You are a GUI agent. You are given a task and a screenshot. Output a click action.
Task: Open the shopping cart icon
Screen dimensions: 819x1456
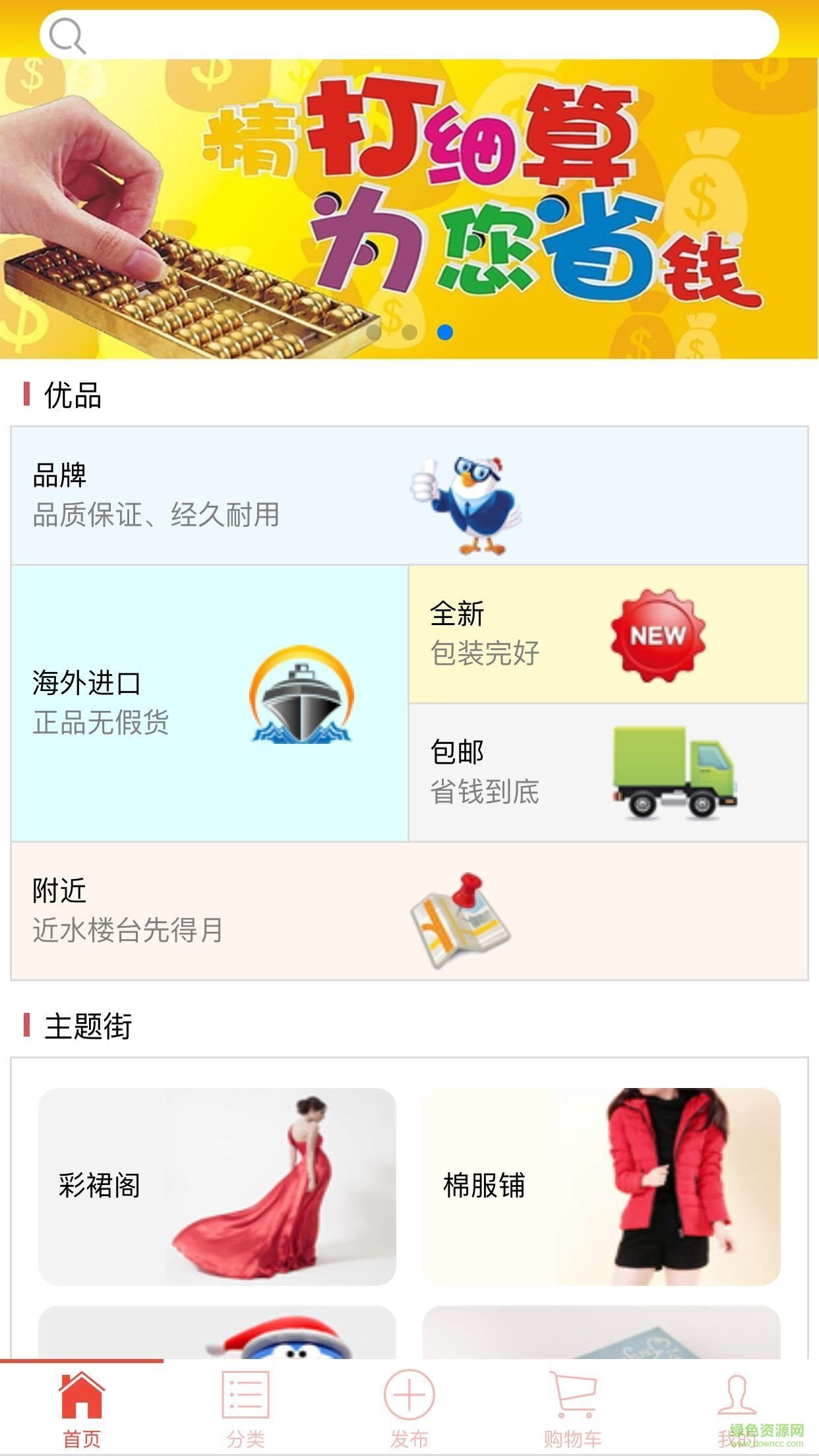[x=572, y=1393]
